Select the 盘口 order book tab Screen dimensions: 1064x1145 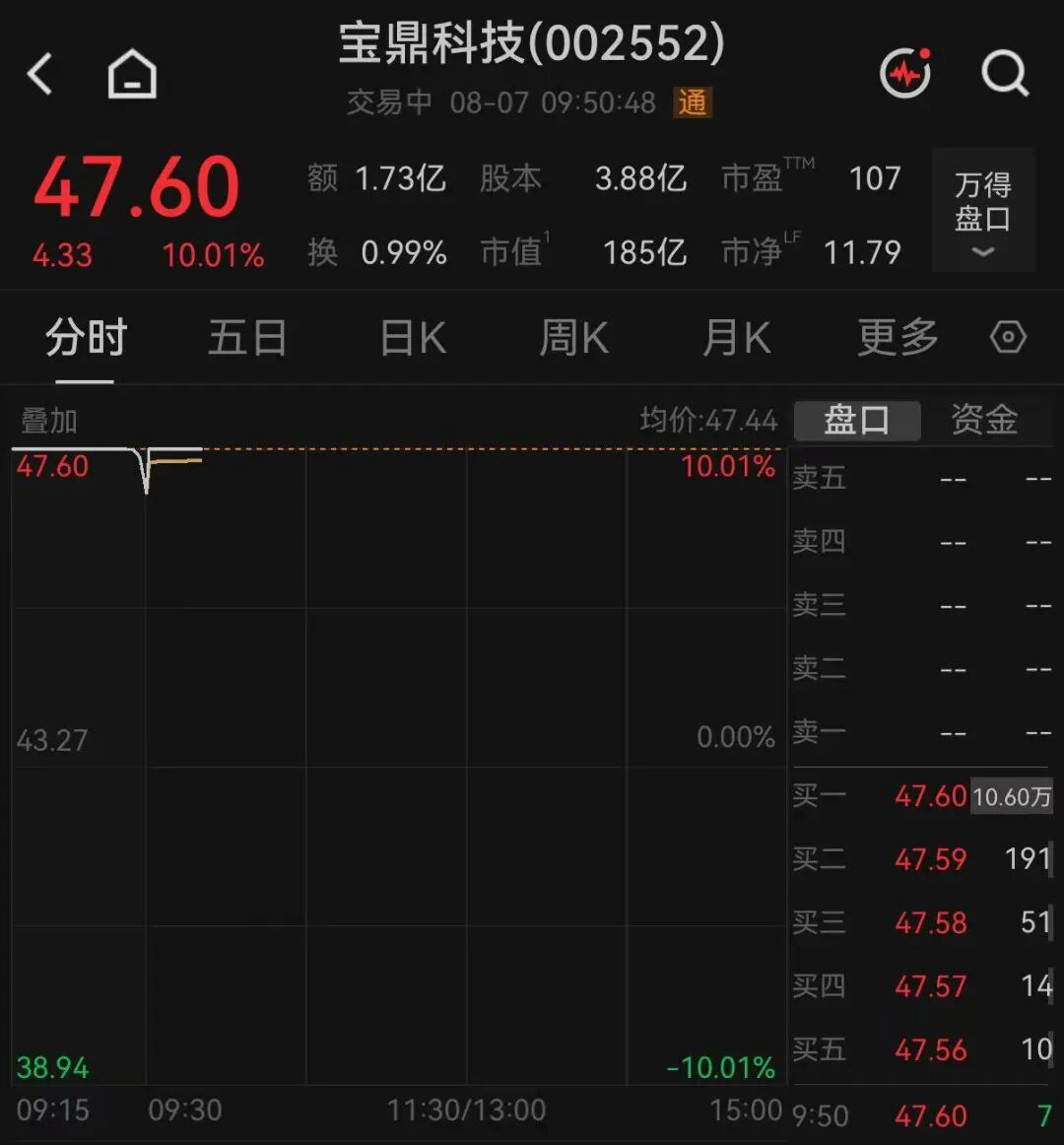(x=857, y=421)
